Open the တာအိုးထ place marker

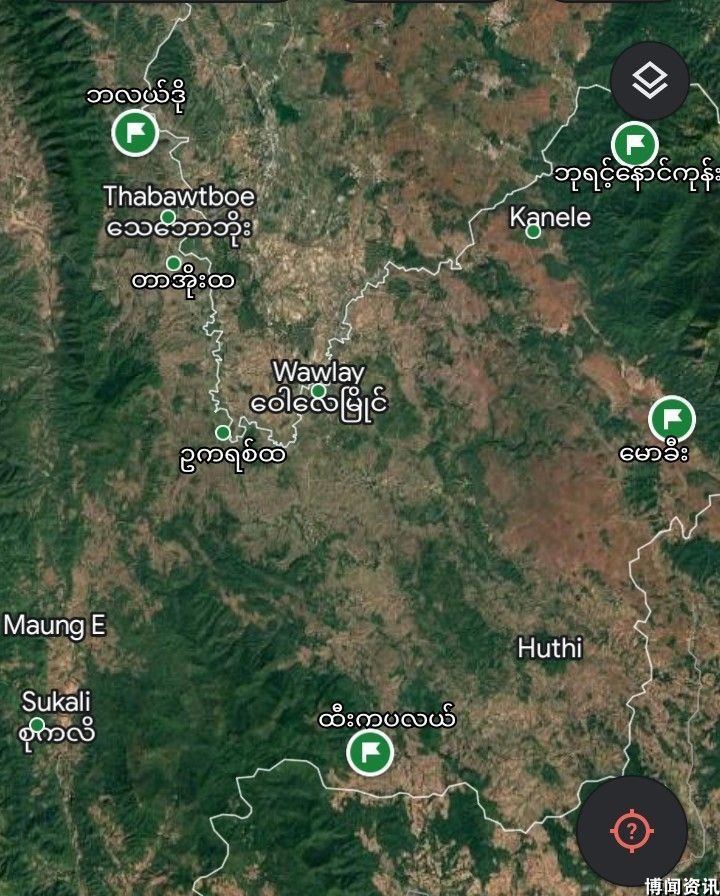174,263
